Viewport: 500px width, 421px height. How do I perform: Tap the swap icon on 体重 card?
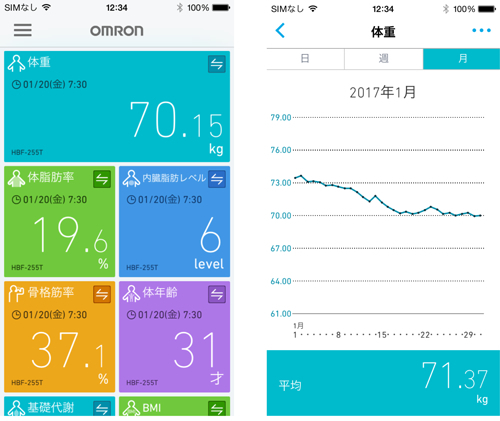[x=217, y=64]
